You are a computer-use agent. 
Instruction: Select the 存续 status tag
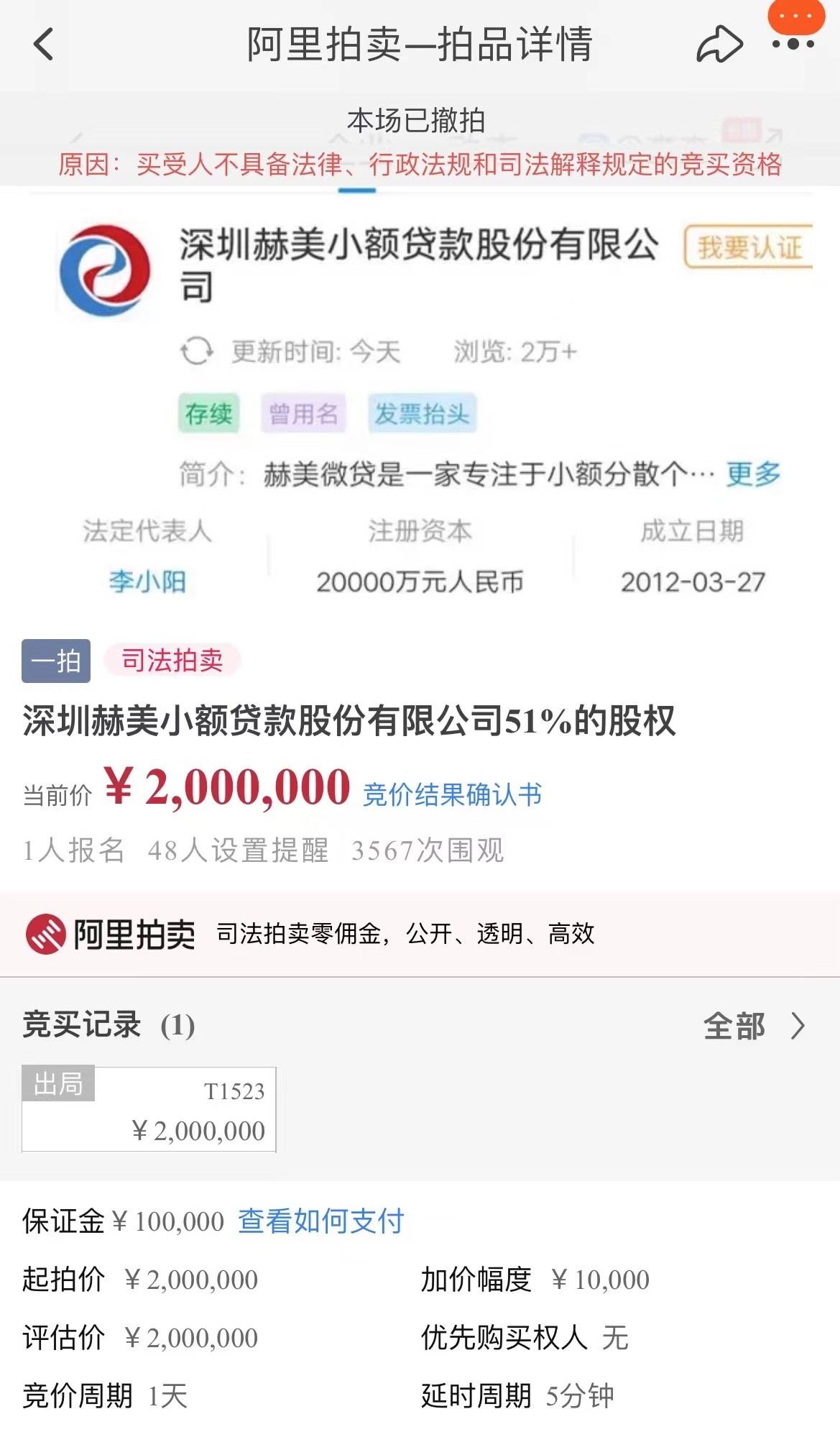(x=208, y=412)
